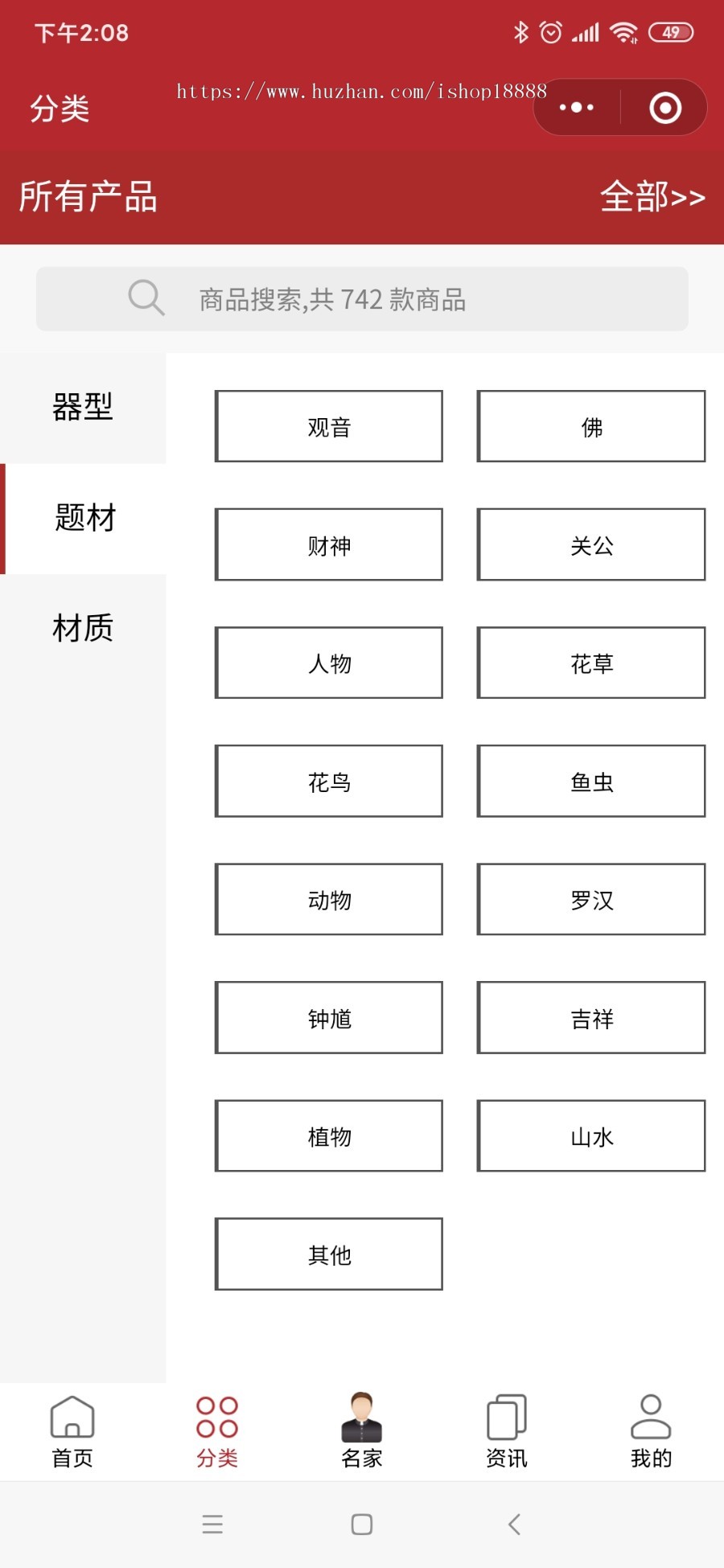Select the 罗汉 category
This screenshot has width=724, height=1568.
pyautogui.click(x=590, y=900)
